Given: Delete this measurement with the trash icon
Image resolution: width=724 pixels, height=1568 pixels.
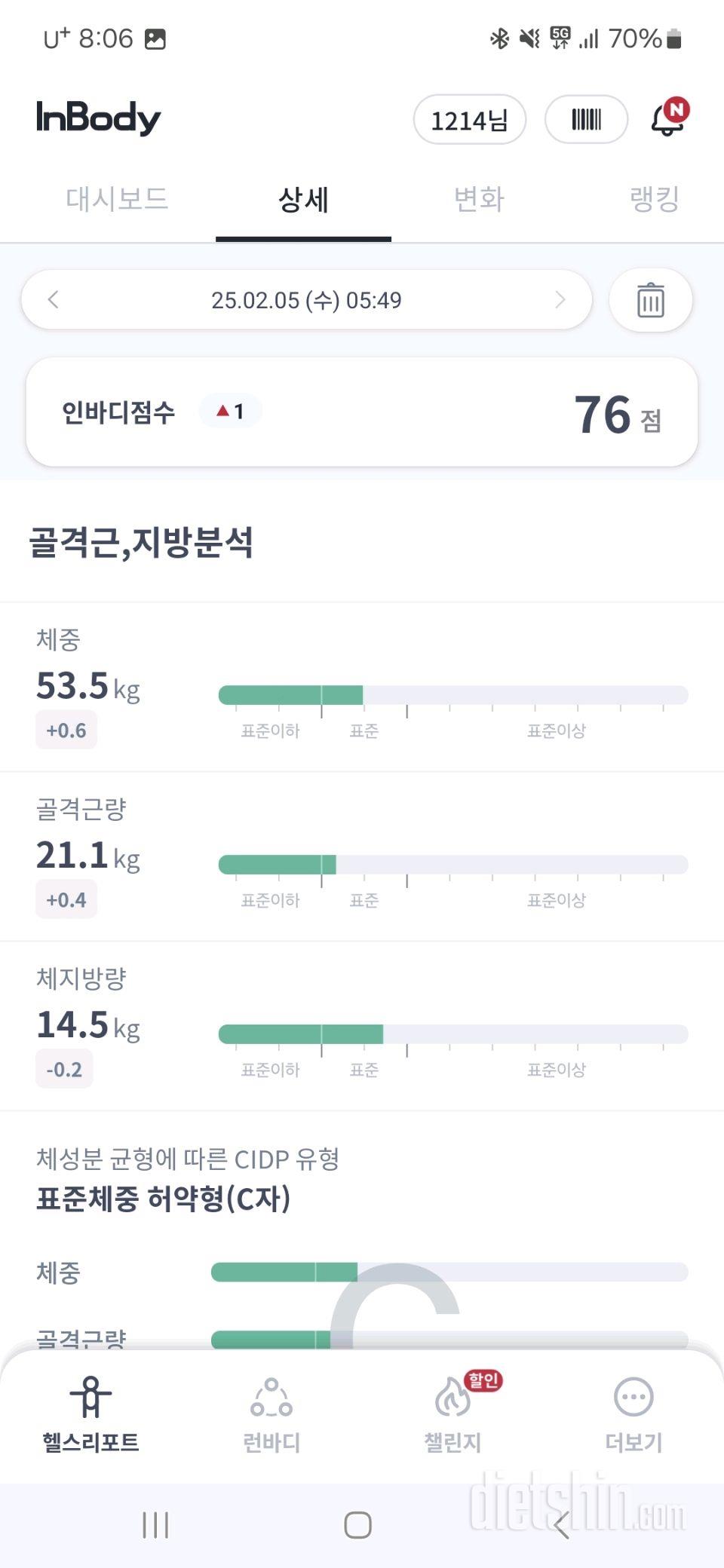Looking at the screenshot, I should (650, 300).
